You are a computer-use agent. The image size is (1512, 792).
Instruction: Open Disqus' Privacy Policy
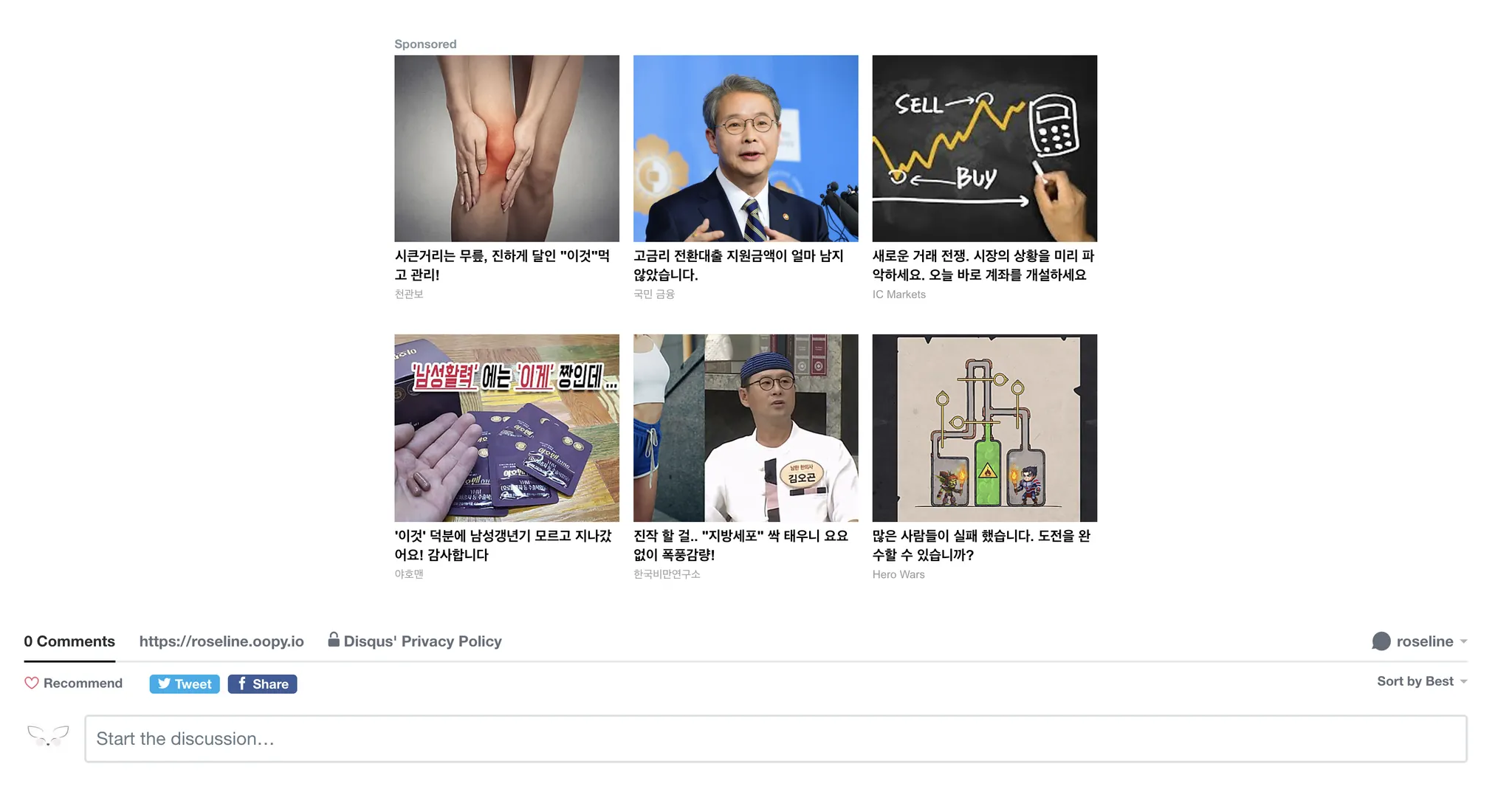point(422,641)
